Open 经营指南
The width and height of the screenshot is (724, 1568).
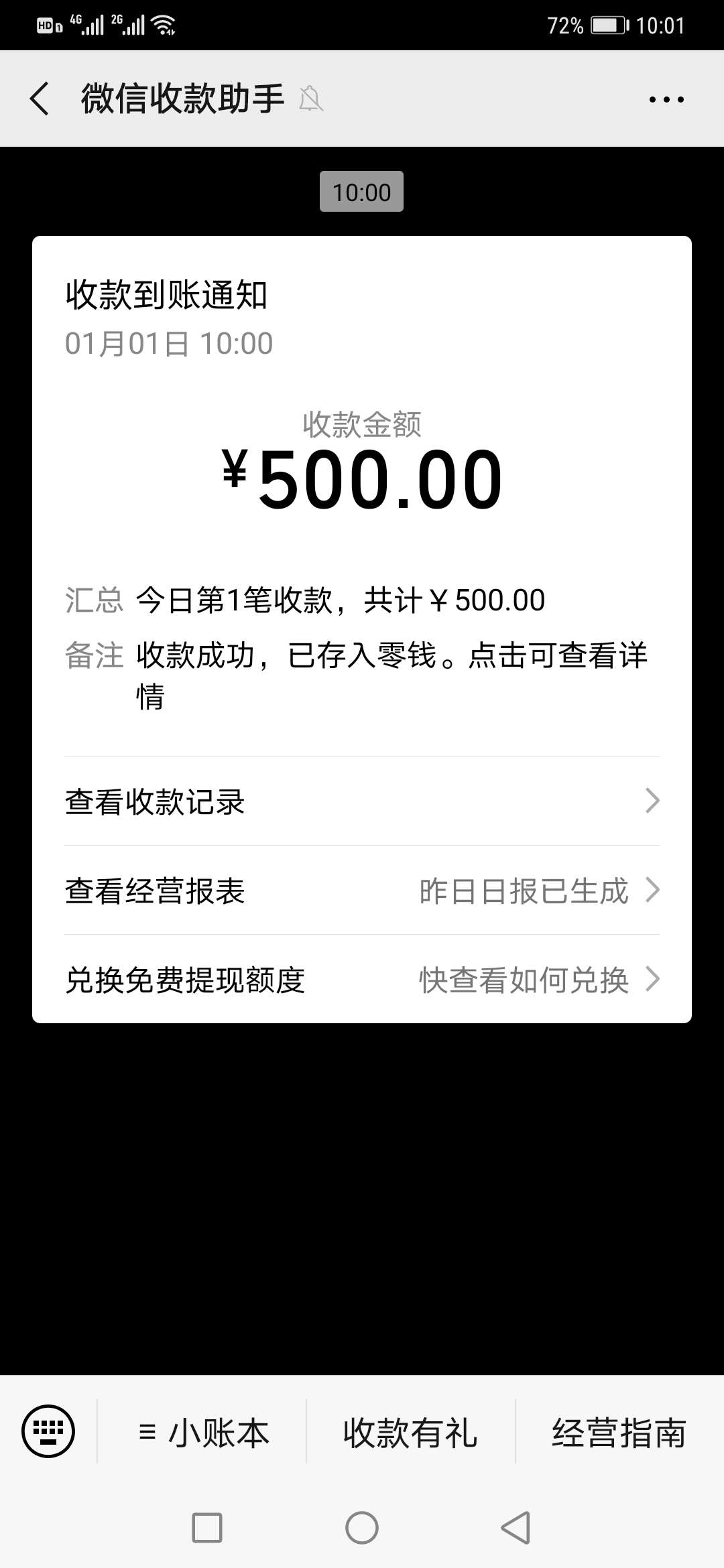tap(619, 1432)
